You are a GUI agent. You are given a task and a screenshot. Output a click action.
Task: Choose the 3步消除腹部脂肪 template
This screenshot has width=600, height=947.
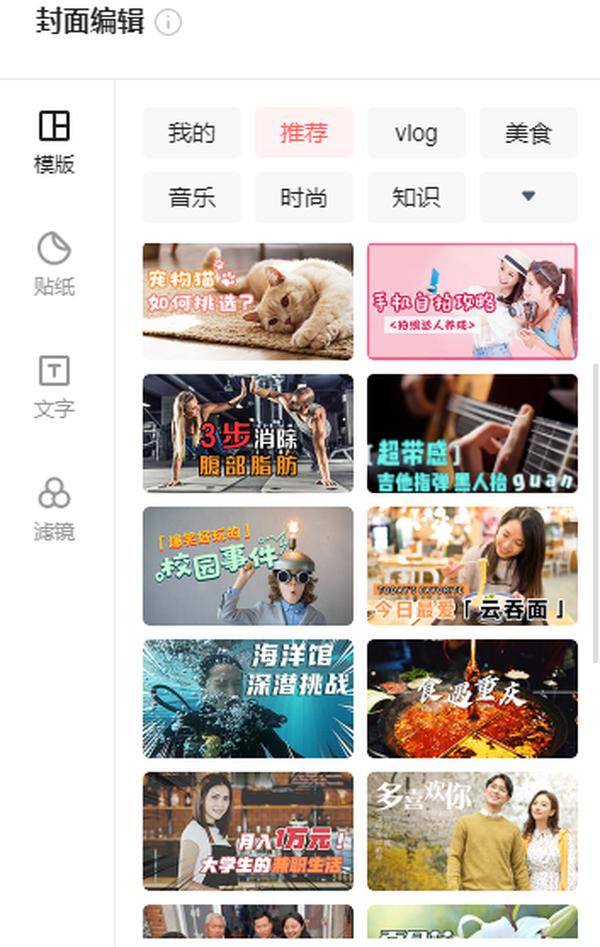pyautogui.click(x=248, y=433)
